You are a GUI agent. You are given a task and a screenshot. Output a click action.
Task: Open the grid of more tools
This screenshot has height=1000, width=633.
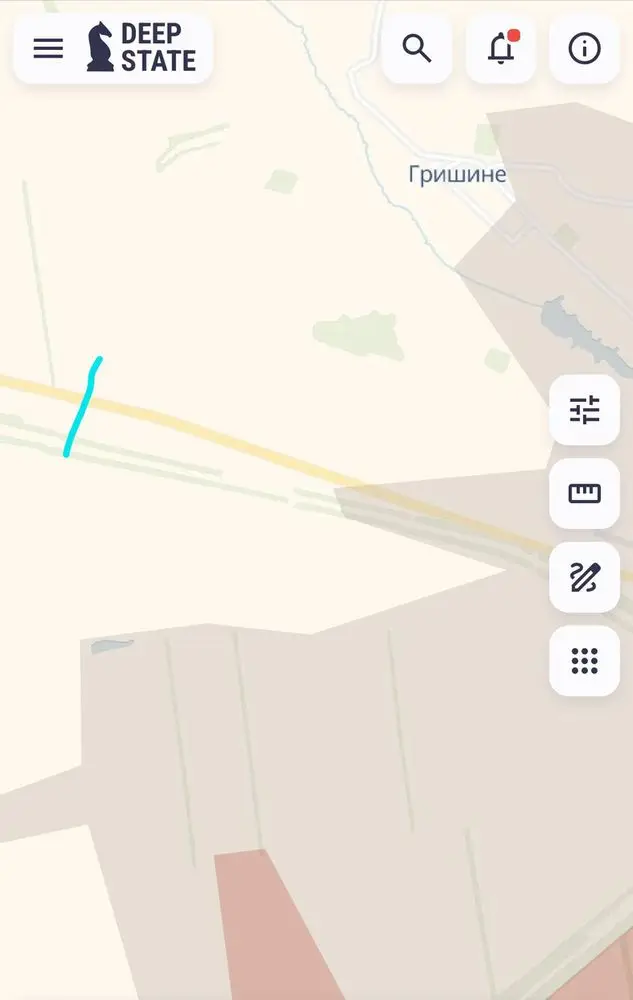point(584,661)
